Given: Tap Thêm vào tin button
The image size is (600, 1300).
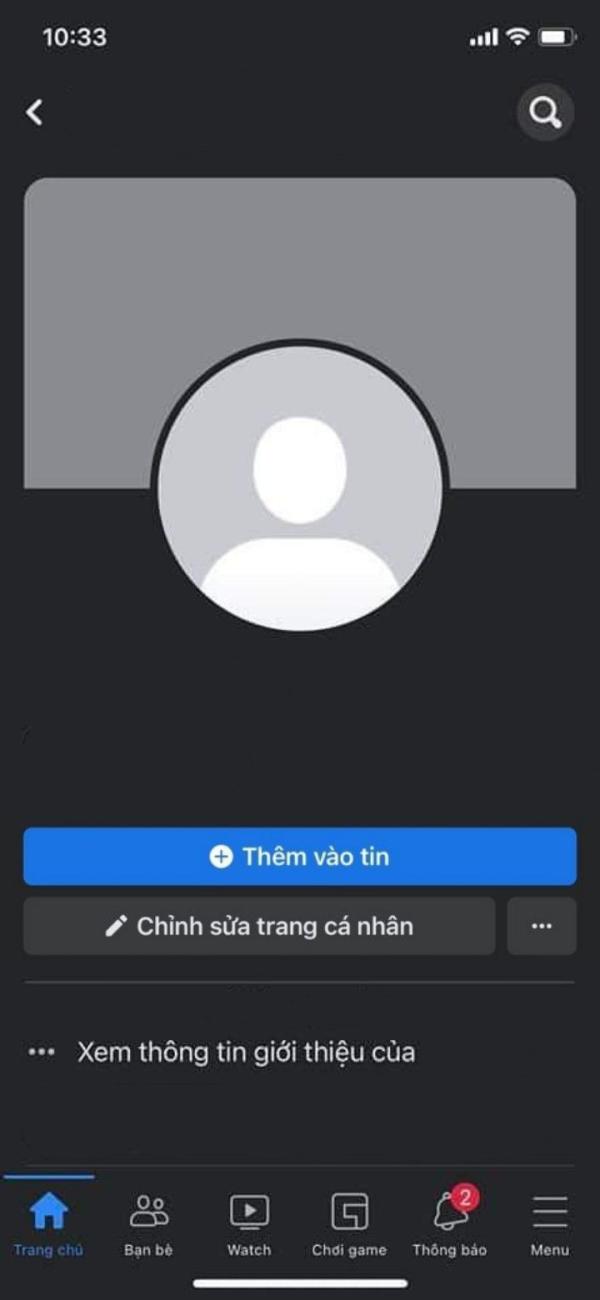Looking at the screenshot, I should pos(300,857).
